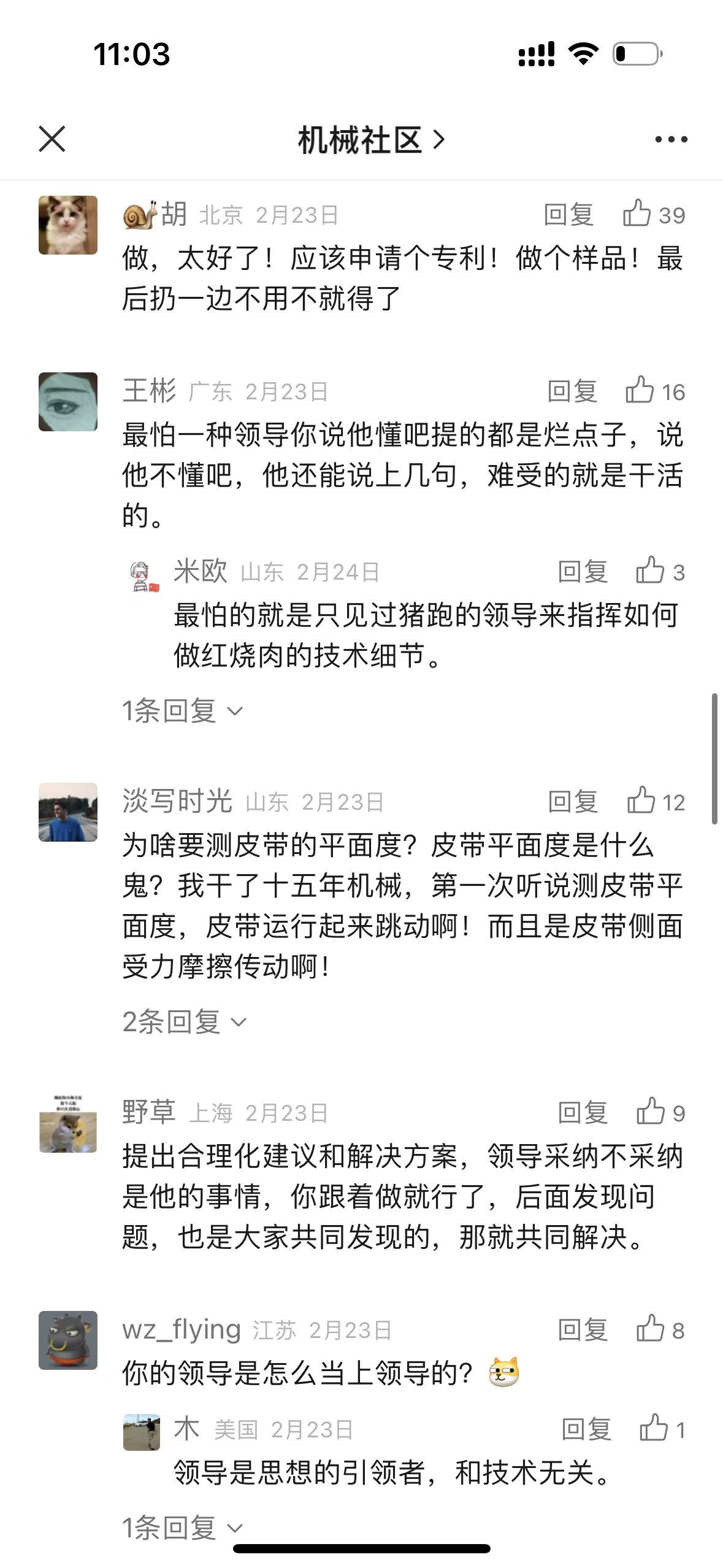Open the three-dot overflow menu
This screenshot has height=1568, width=723.
[x=671, y=140]
